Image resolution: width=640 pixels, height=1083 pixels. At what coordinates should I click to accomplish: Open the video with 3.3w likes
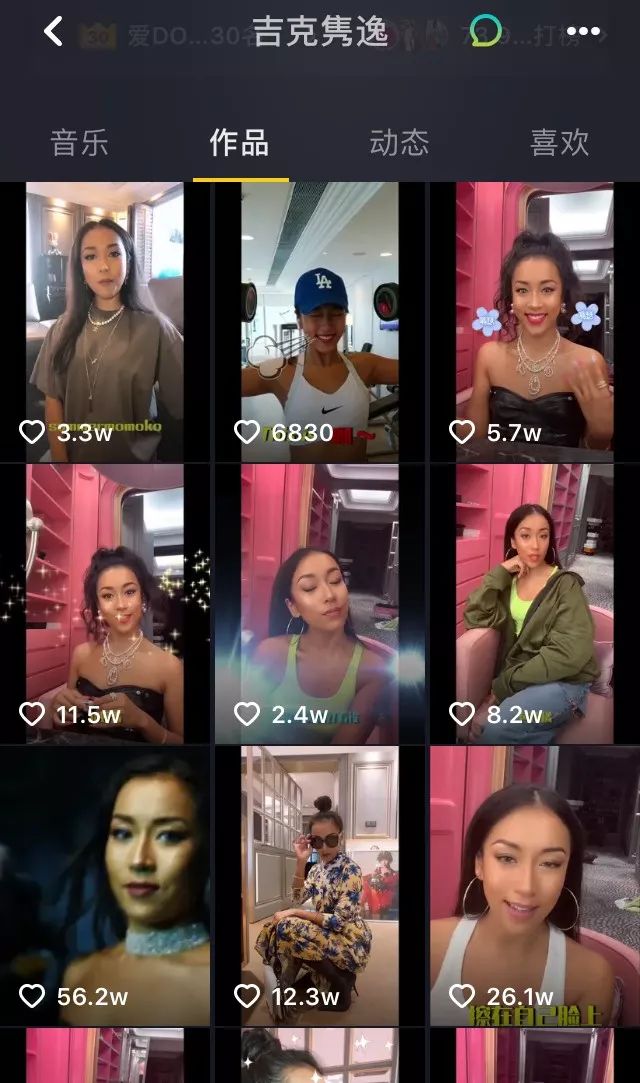pos(105,320)
